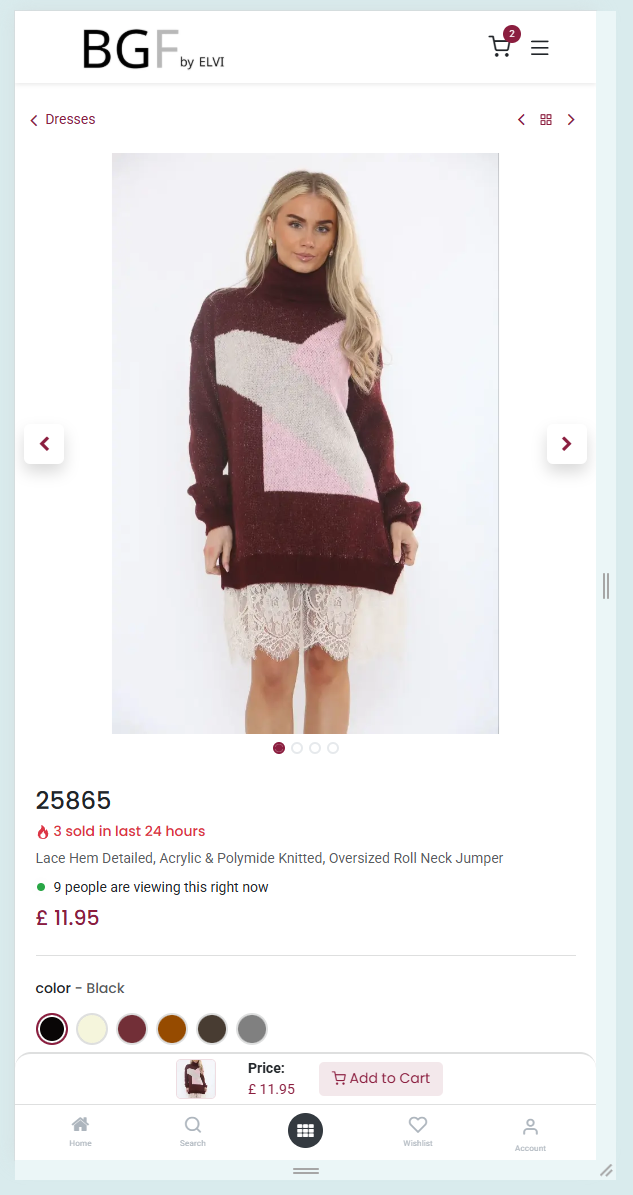Screen dimensions: 633x1195
Task: Select the cream color swatch
Action: pos(92,1028)
